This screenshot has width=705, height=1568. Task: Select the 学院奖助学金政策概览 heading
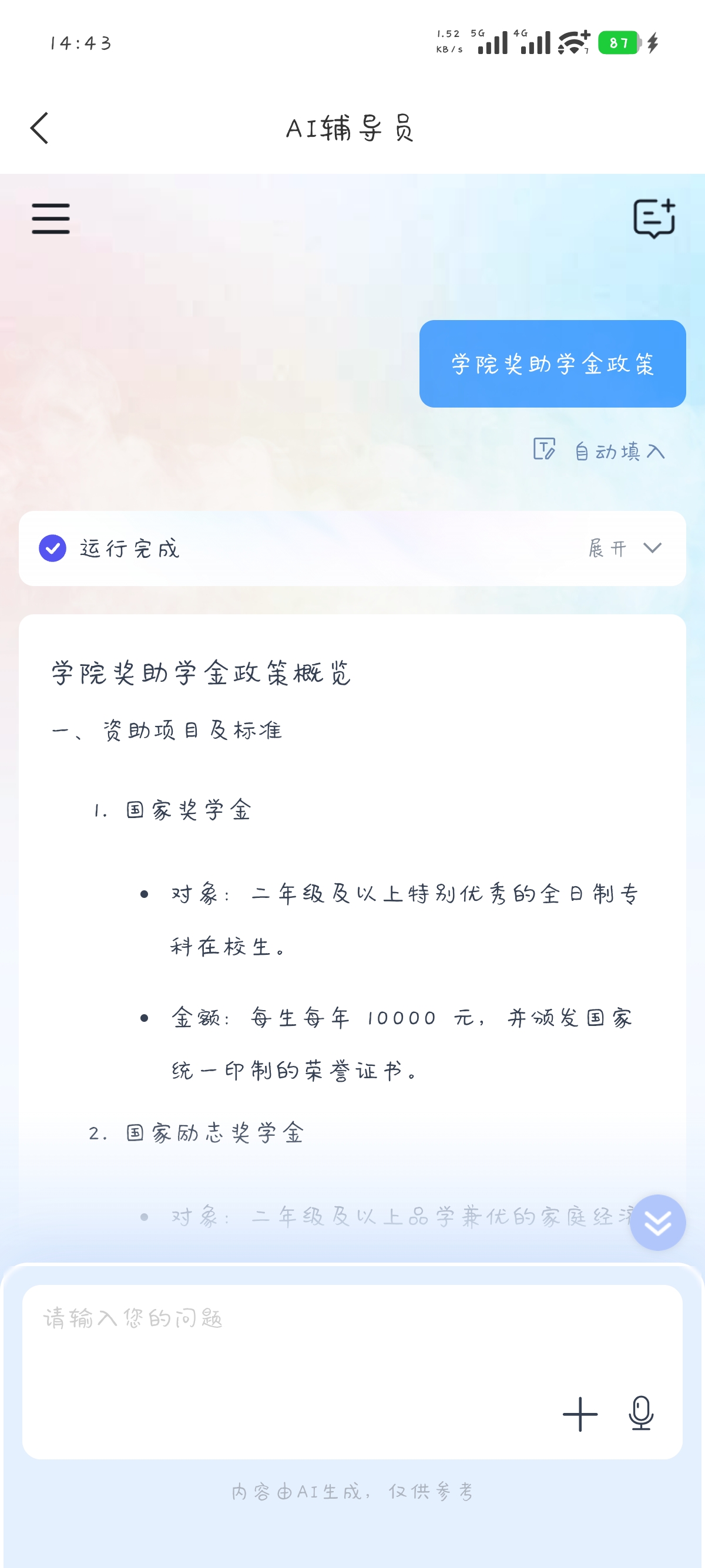click(201, 672)
